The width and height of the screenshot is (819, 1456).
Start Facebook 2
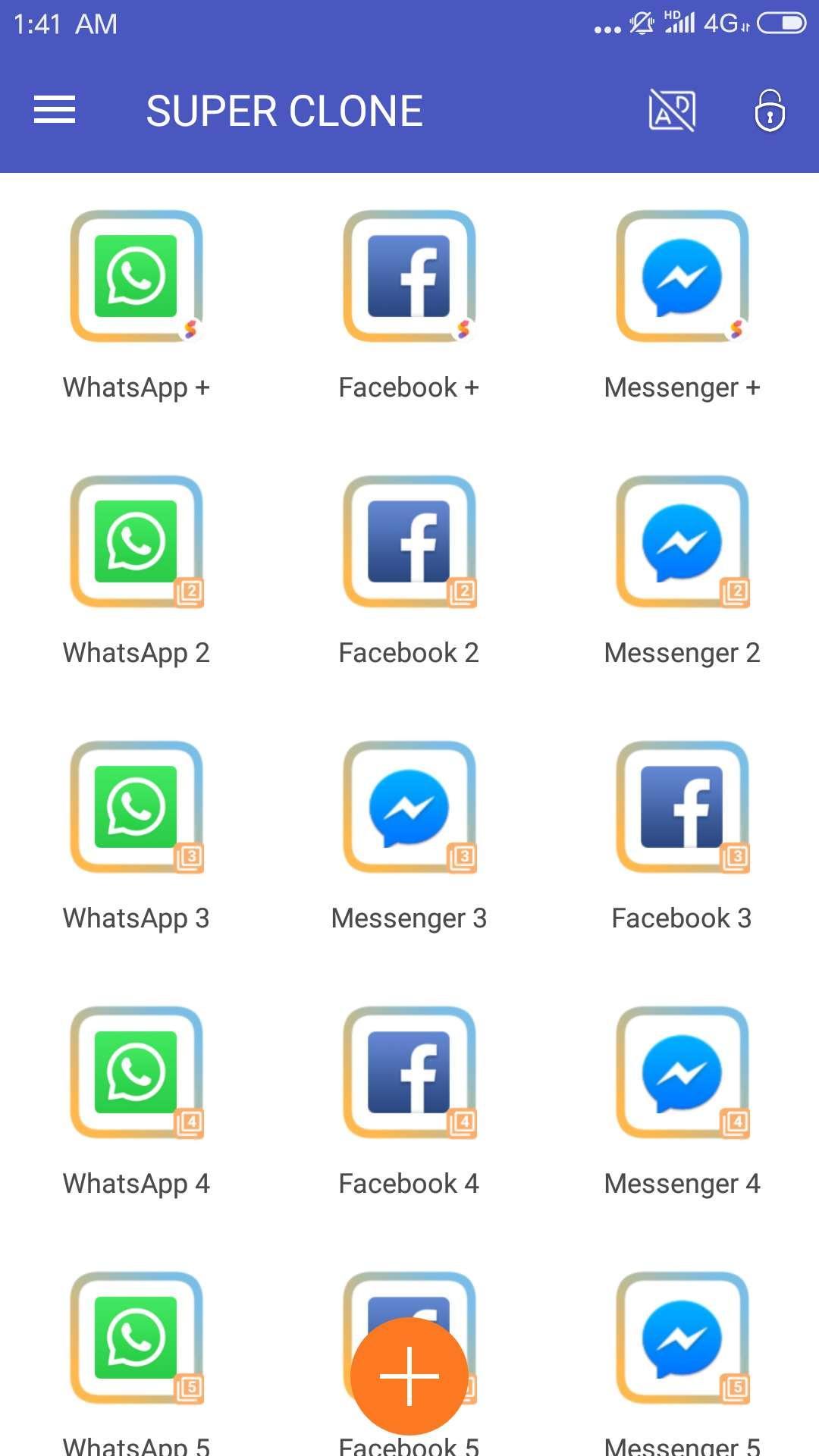pyautogui.click(x=409, y=542)
